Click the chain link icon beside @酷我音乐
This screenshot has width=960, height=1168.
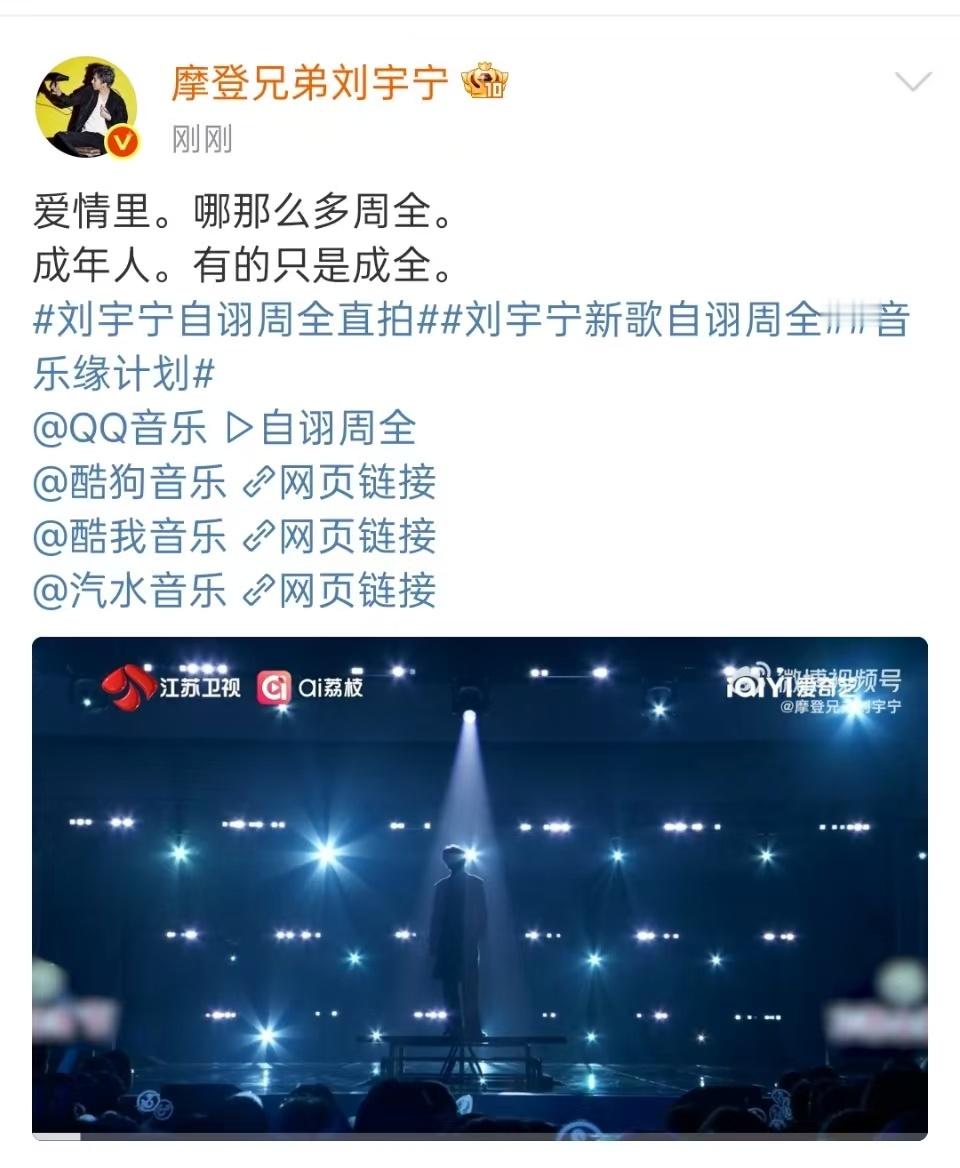pyautogui.click(x=258, y=539)
